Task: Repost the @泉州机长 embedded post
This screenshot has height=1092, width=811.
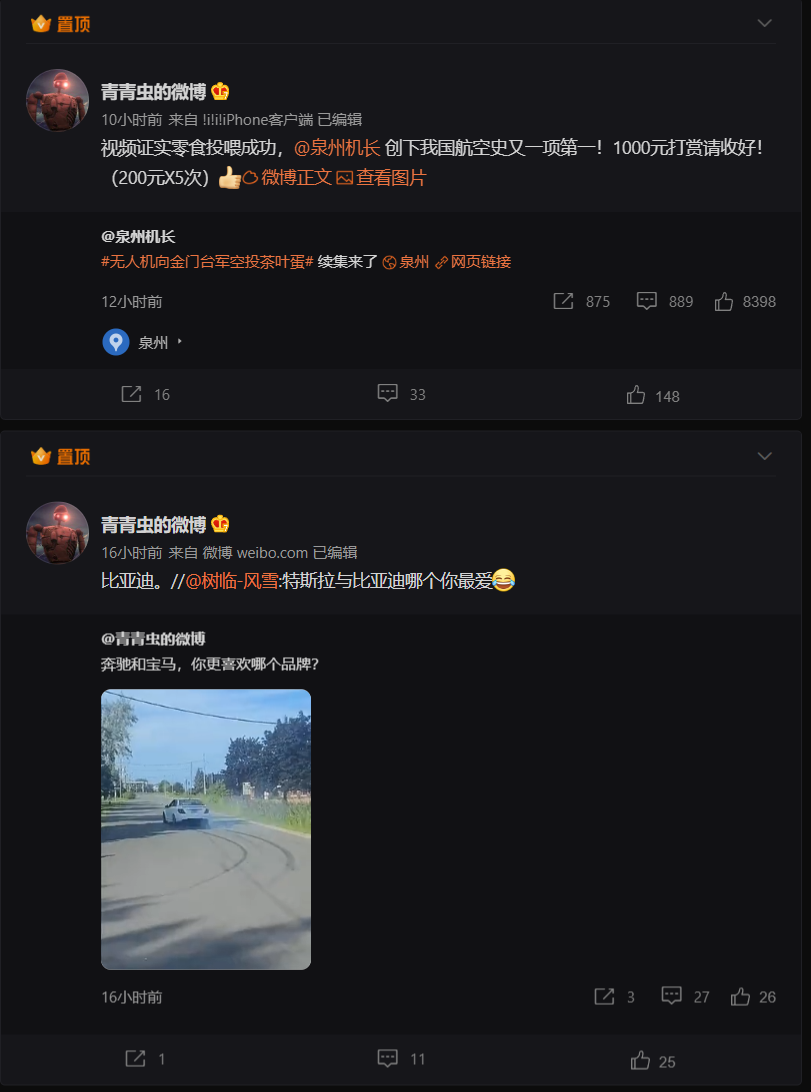Action: coord(580,300)
